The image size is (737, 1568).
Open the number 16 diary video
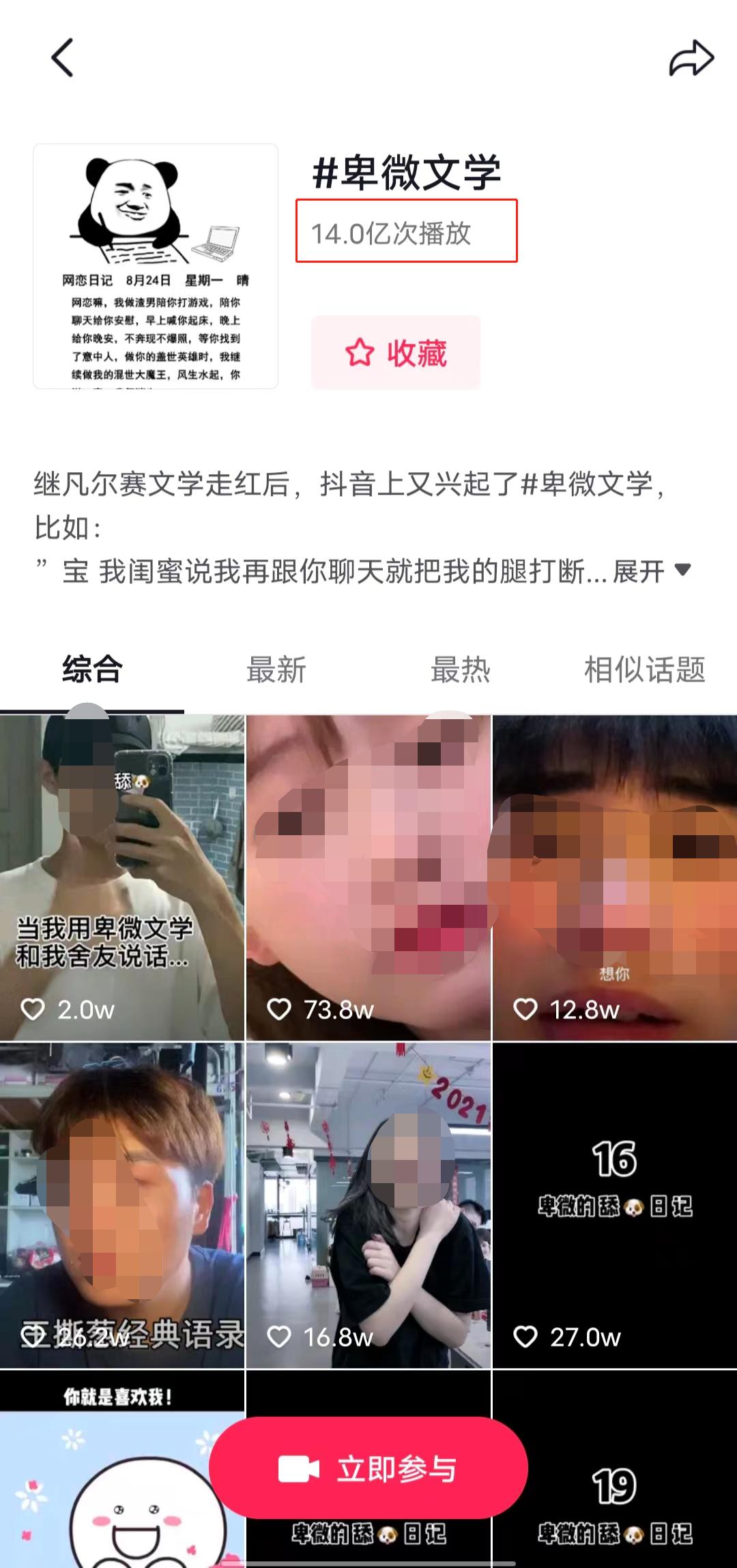[614, 1204]
